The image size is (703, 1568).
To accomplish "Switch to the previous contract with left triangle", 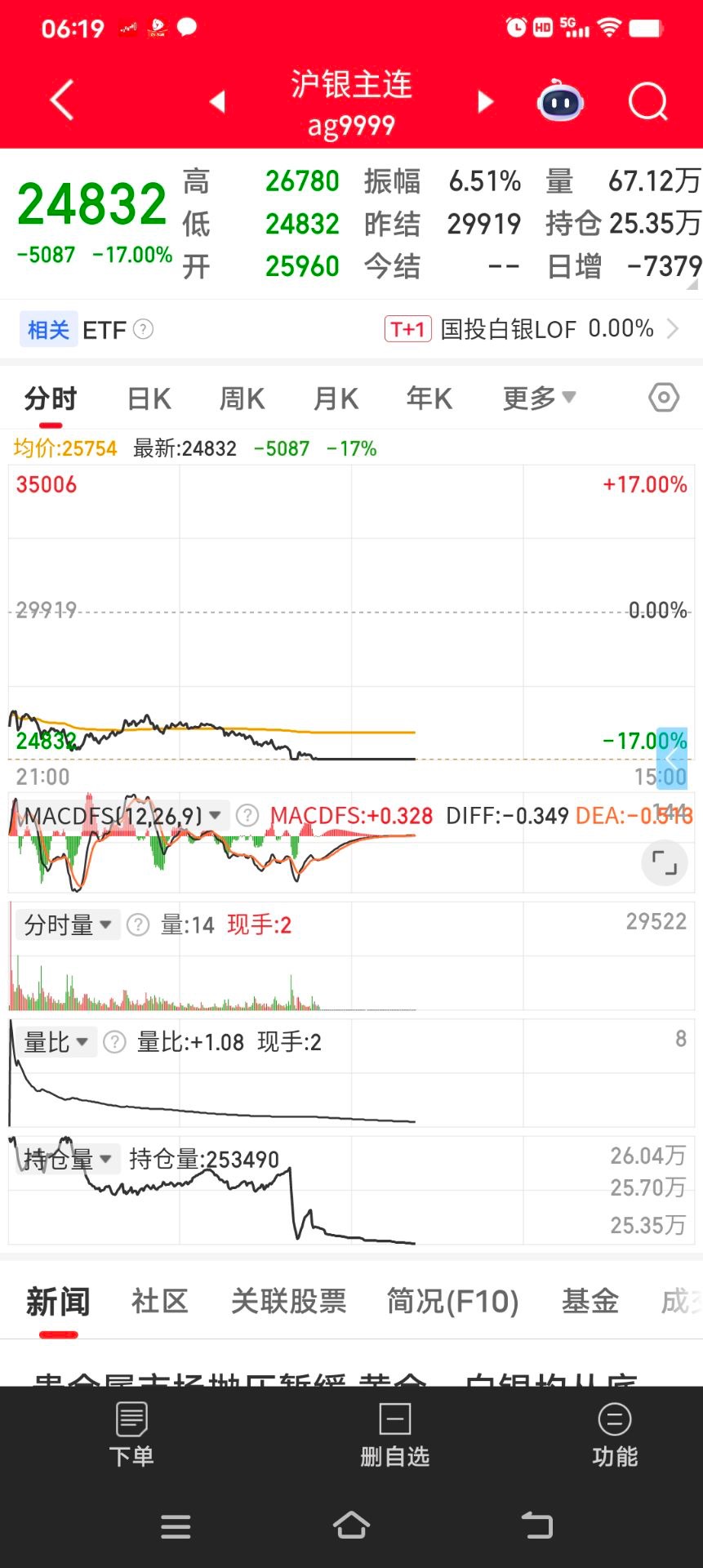I will click(x=217, y=102).
